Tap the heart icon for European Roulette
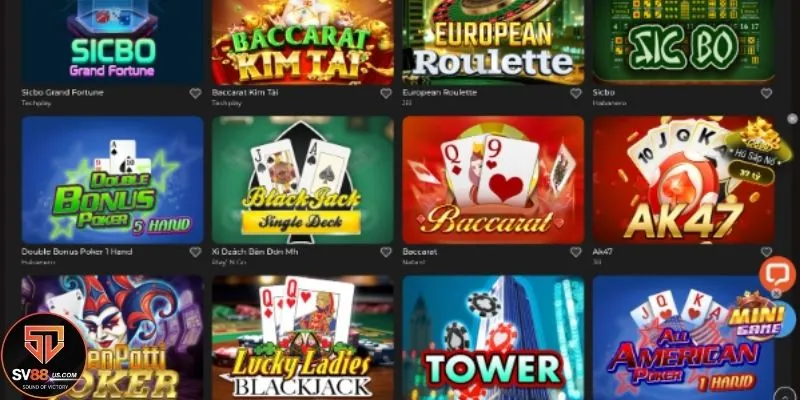This screenshot has height=400, width=800. tap(576, 93)
